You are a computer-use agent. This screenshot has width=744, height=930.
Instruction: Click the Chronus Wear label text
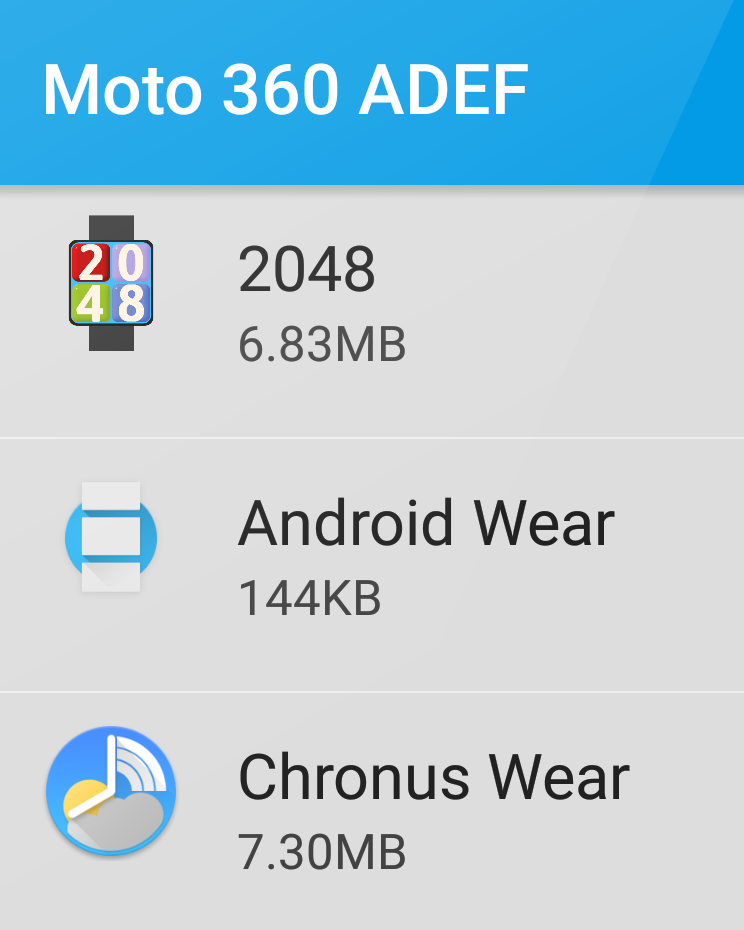point(432,778)
